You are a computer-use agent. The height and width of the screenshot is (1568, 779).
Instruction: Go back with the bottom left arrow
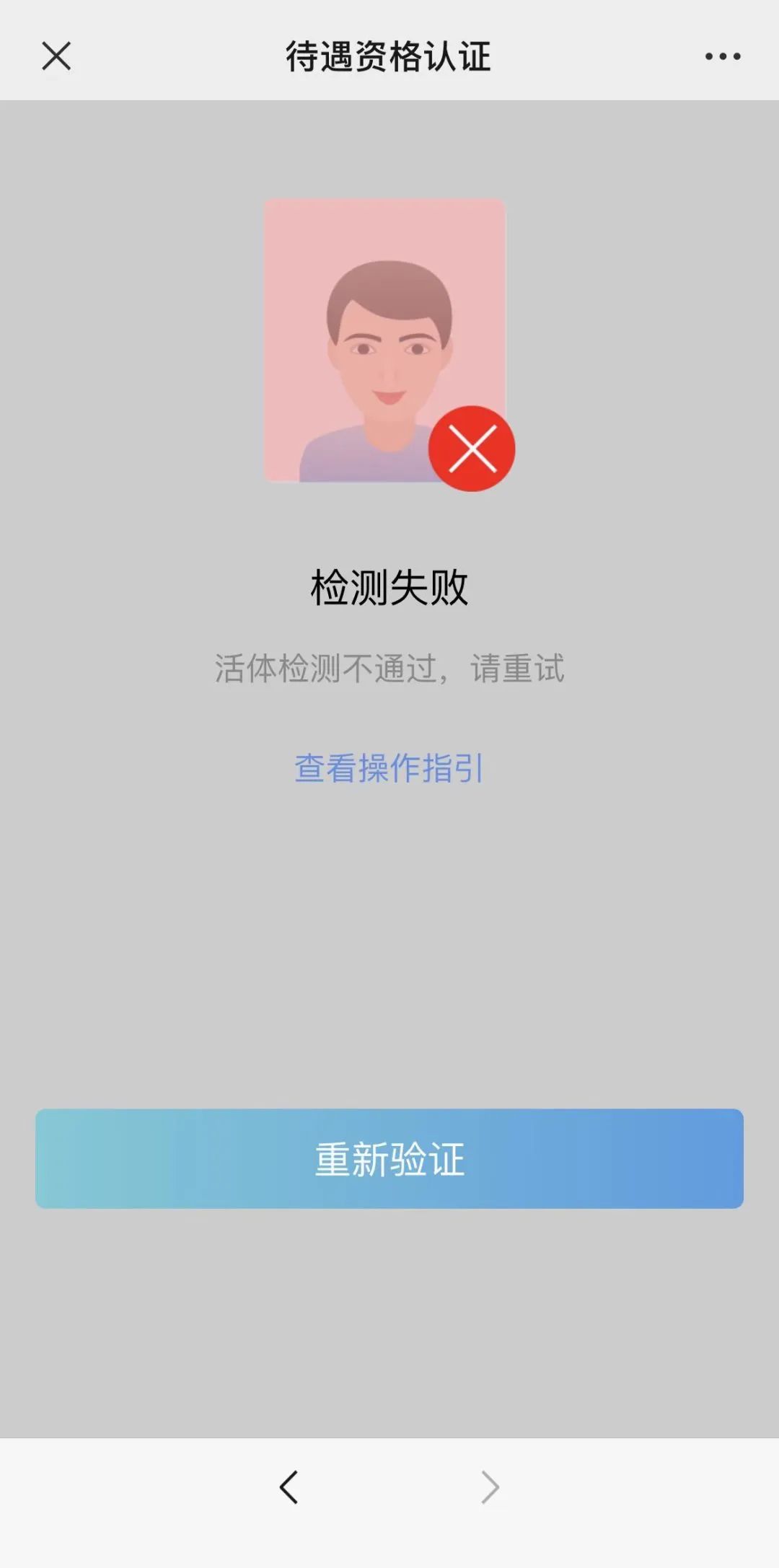tap(289, 1487)
